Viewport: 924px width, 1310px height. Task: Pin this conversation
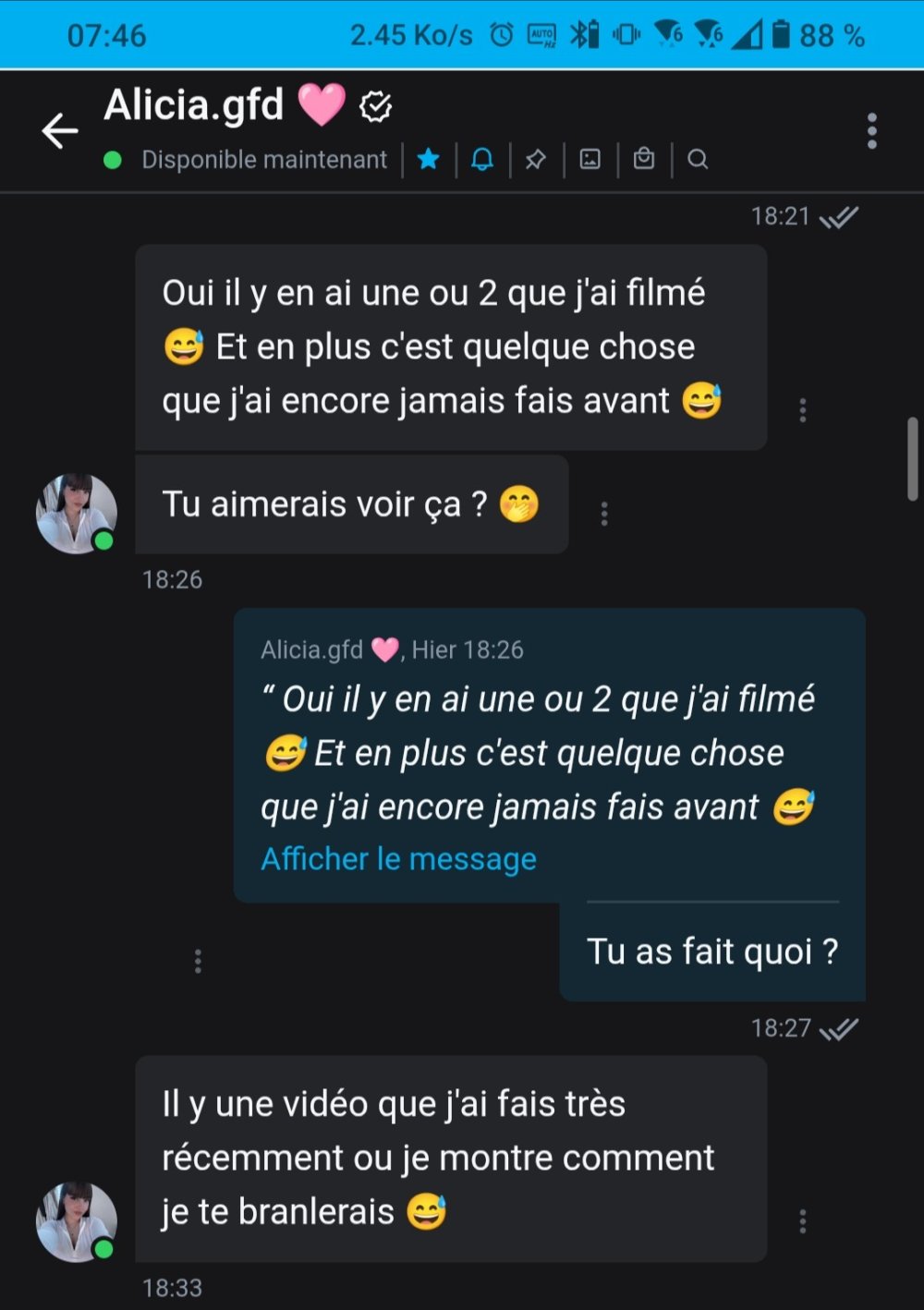536,160
